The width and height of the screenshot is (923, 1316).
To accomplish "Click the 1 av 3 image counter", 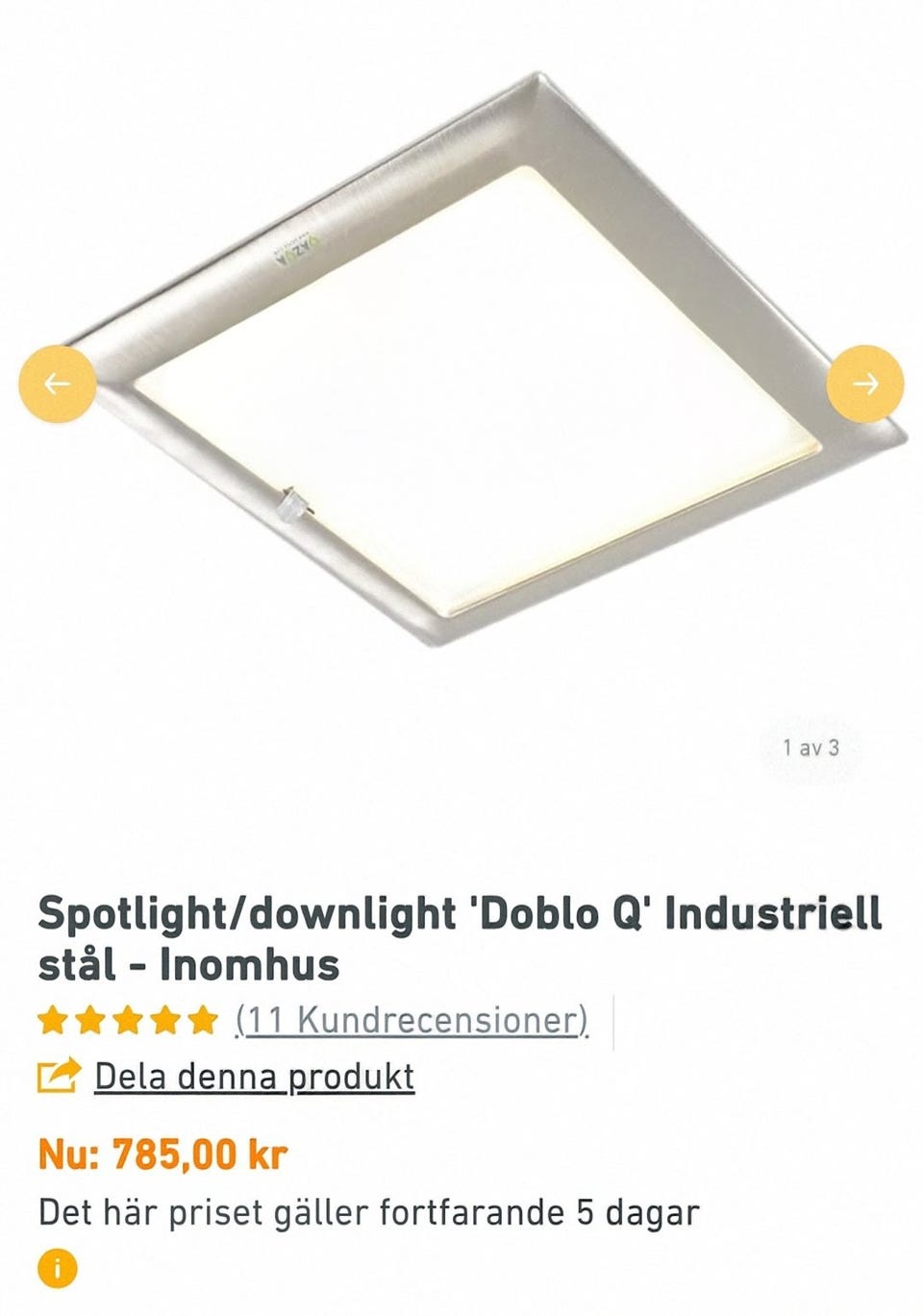I will click(x=811, y=749).
